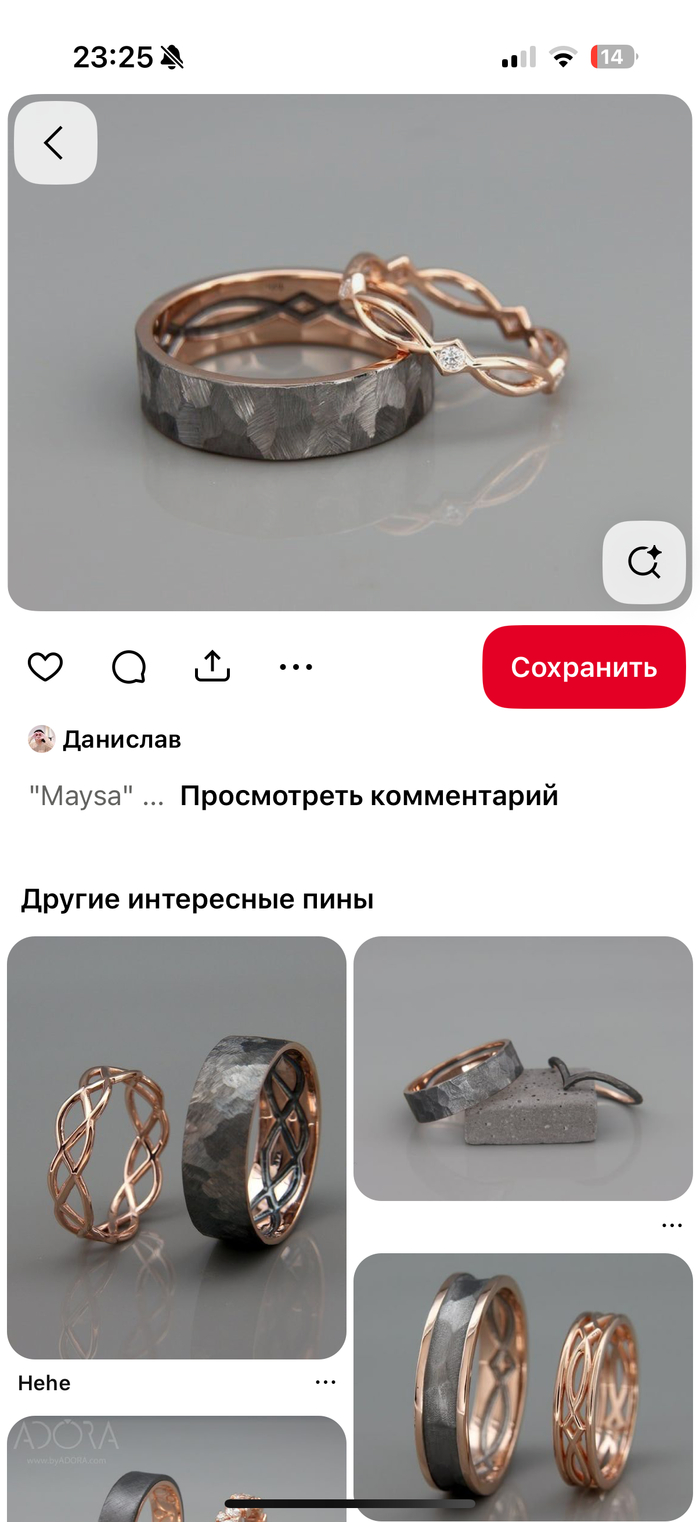
Task: Open the pin with two upright rings
Action: pos(523,1385)
